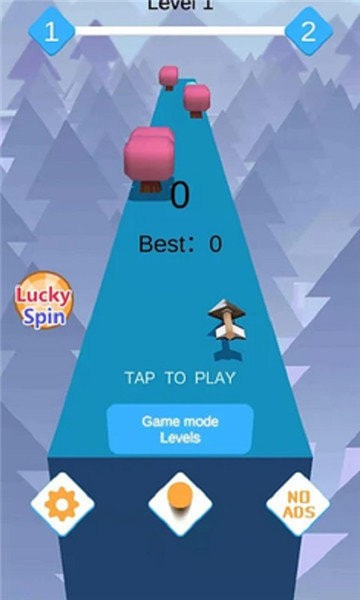Open the orange ball skin selection
The image size is (360, 600).
tap(180, 504)
